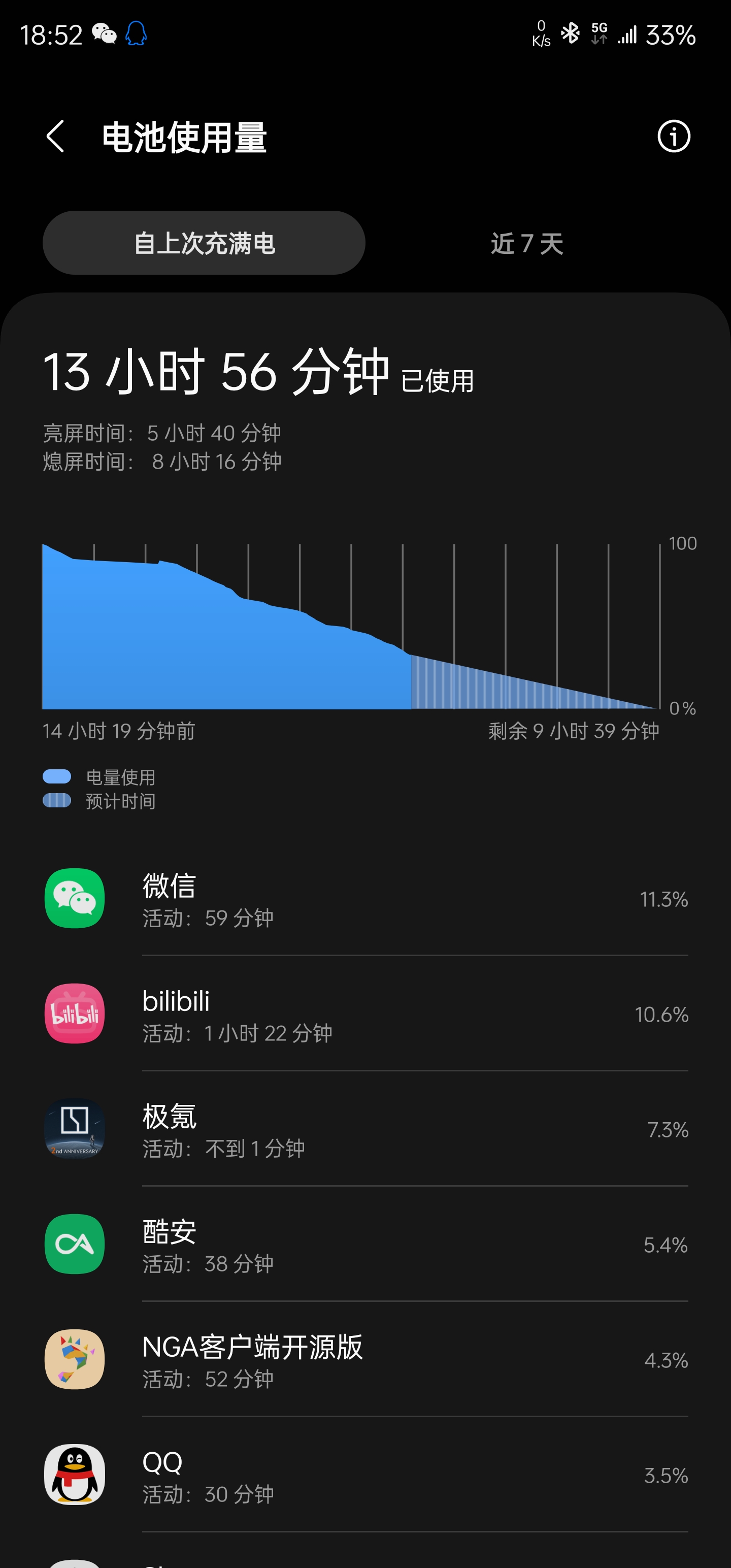Select the Bluetooth status icon
This screenshot has width=731, height=1568.
click(571, 35)
